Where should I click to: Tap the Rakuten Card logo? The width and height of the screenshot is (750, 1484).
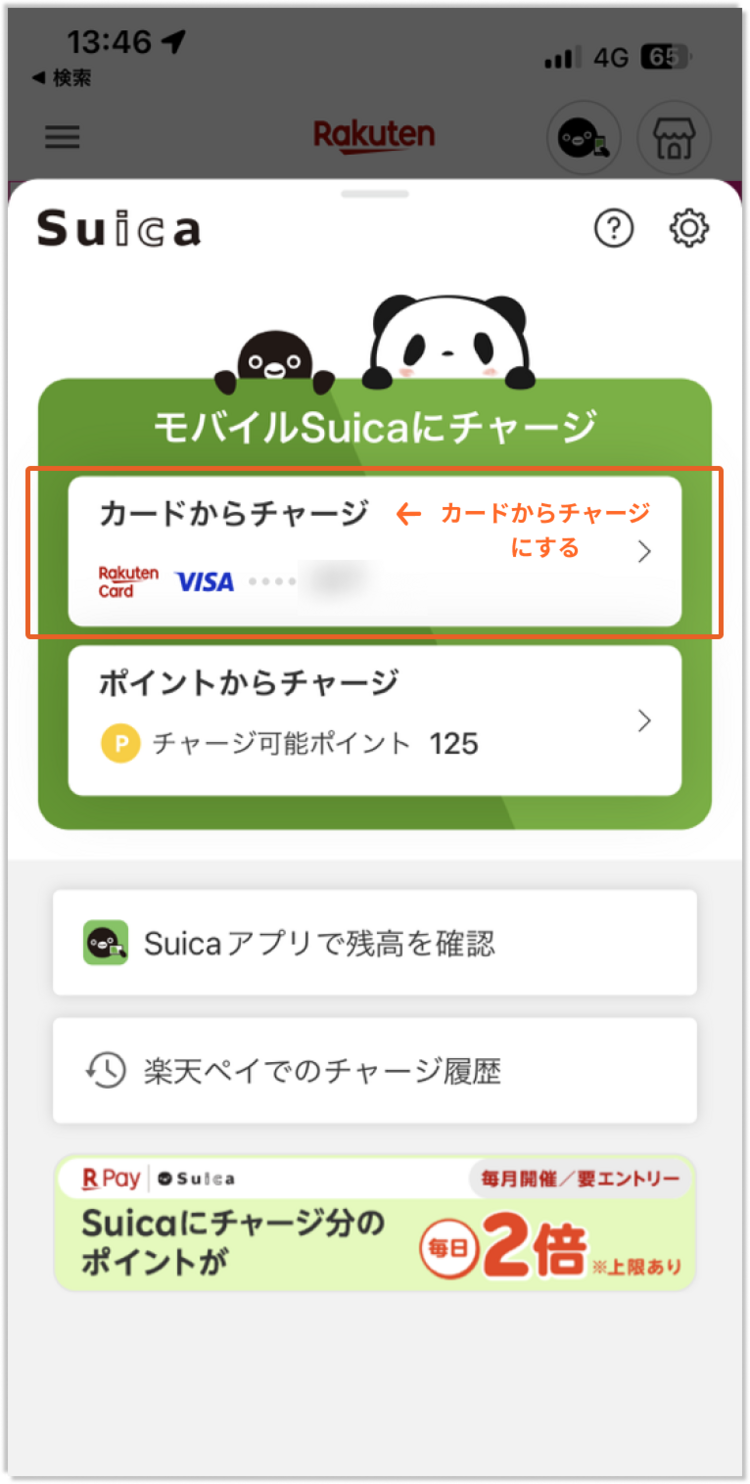click(x=126, y=581)
